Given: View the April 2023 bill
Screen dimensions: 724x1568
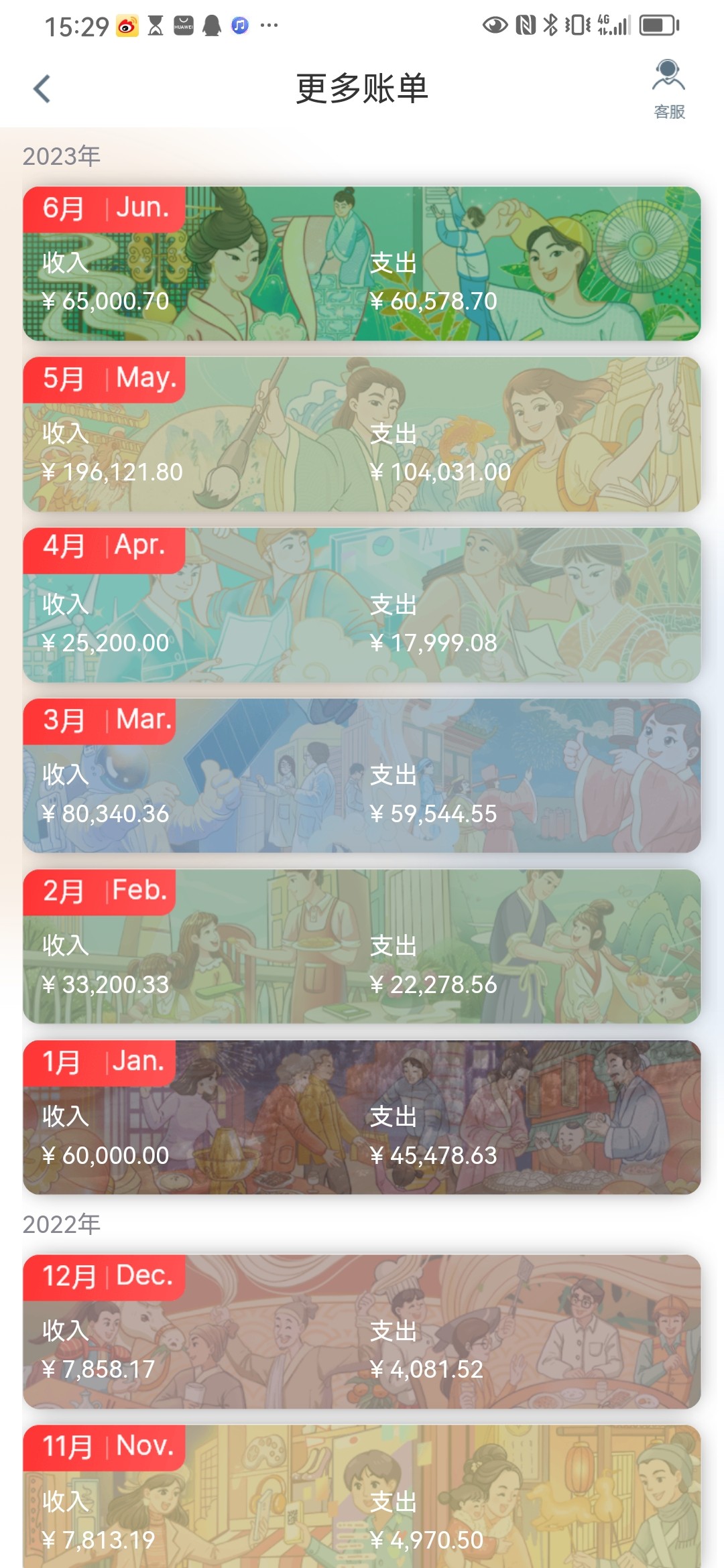Looking at the screenshot, I should [362, 605].
